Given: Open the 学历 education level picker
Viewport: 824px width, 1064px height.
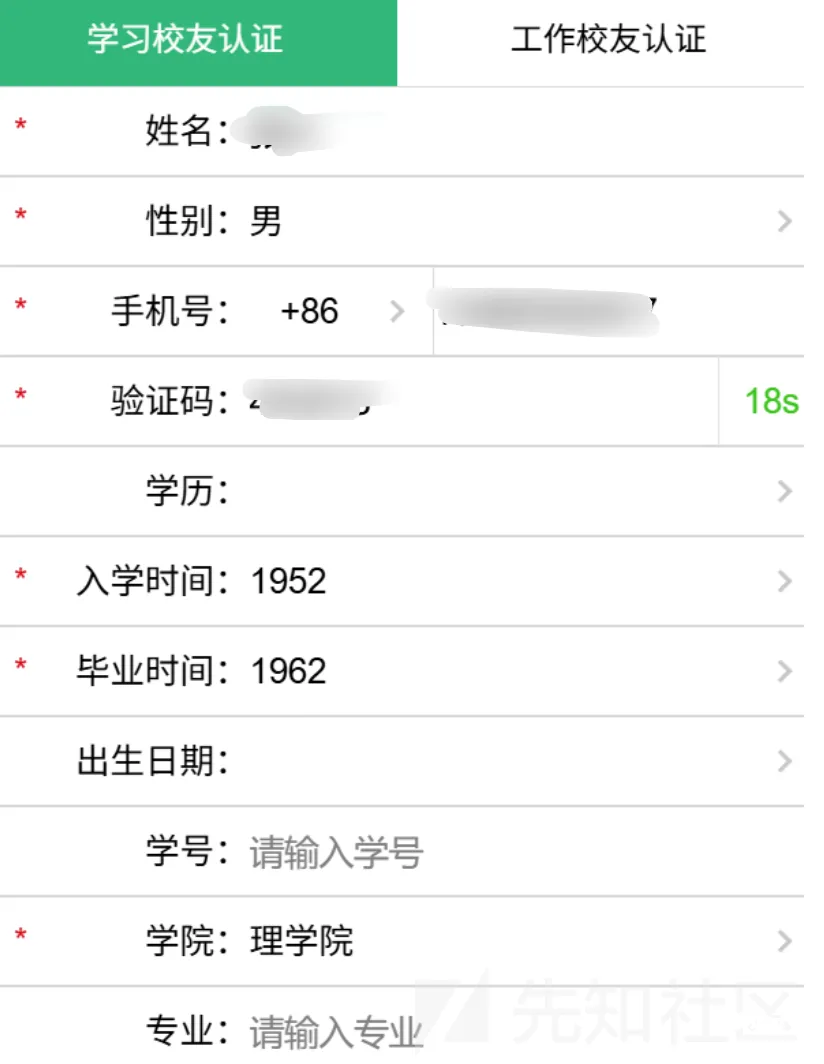Looking at the screenshot, I should [400, 492].
